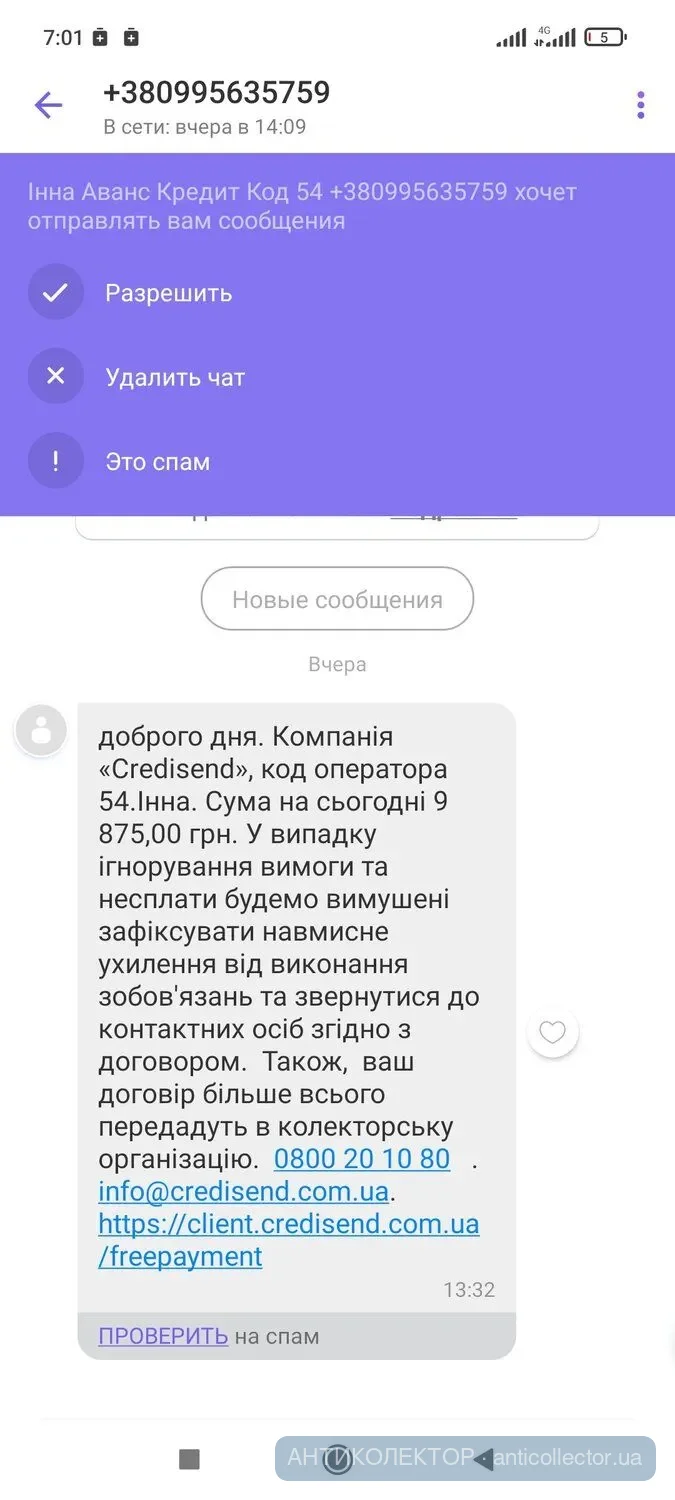Open the sender's avatar
Viewport: 675px width, 1500px height.
click(41, 730)
